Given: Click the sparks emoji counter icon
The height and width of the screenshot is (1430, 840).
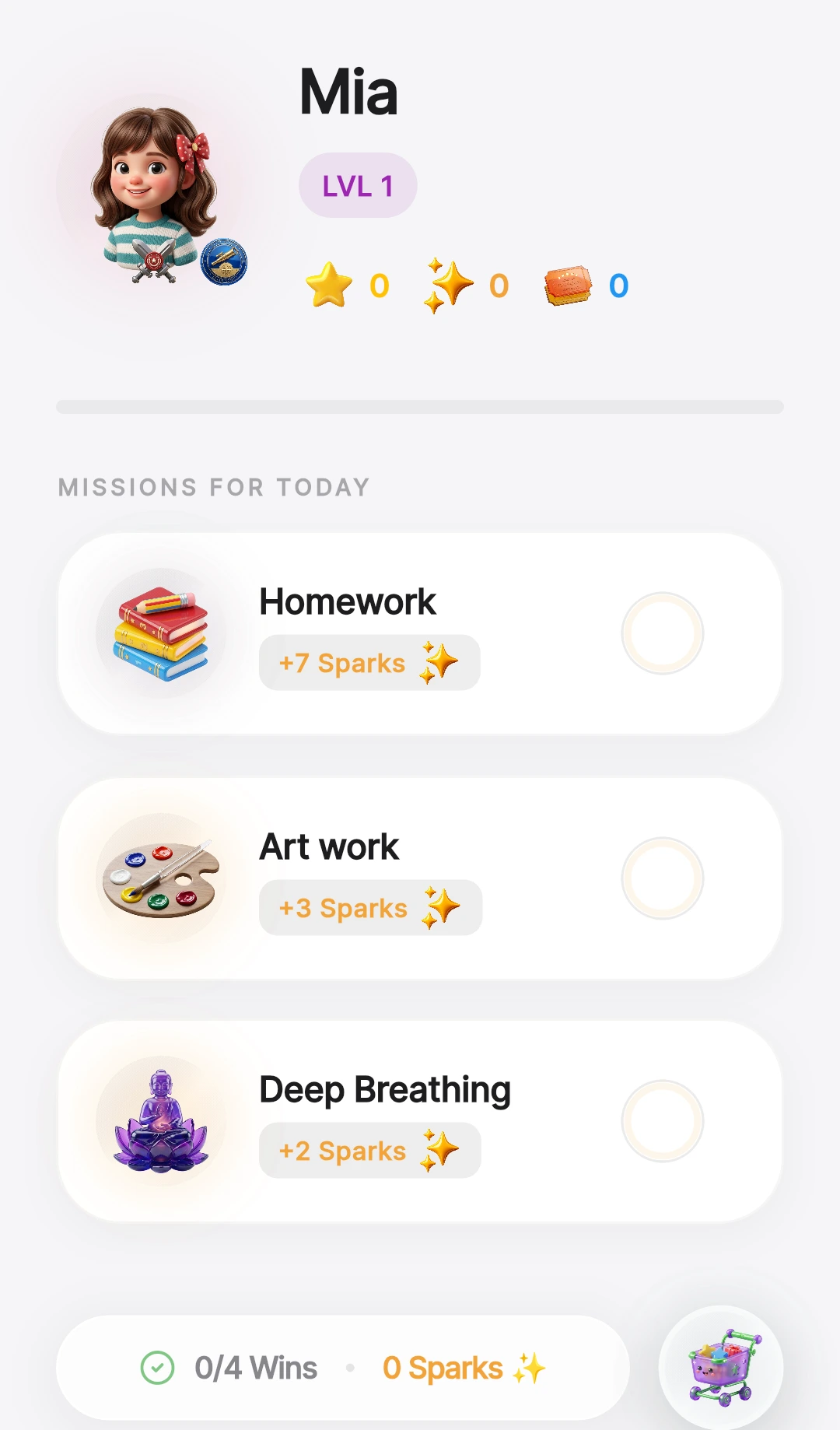Looking at the screenshot, I should coord(448,286).
